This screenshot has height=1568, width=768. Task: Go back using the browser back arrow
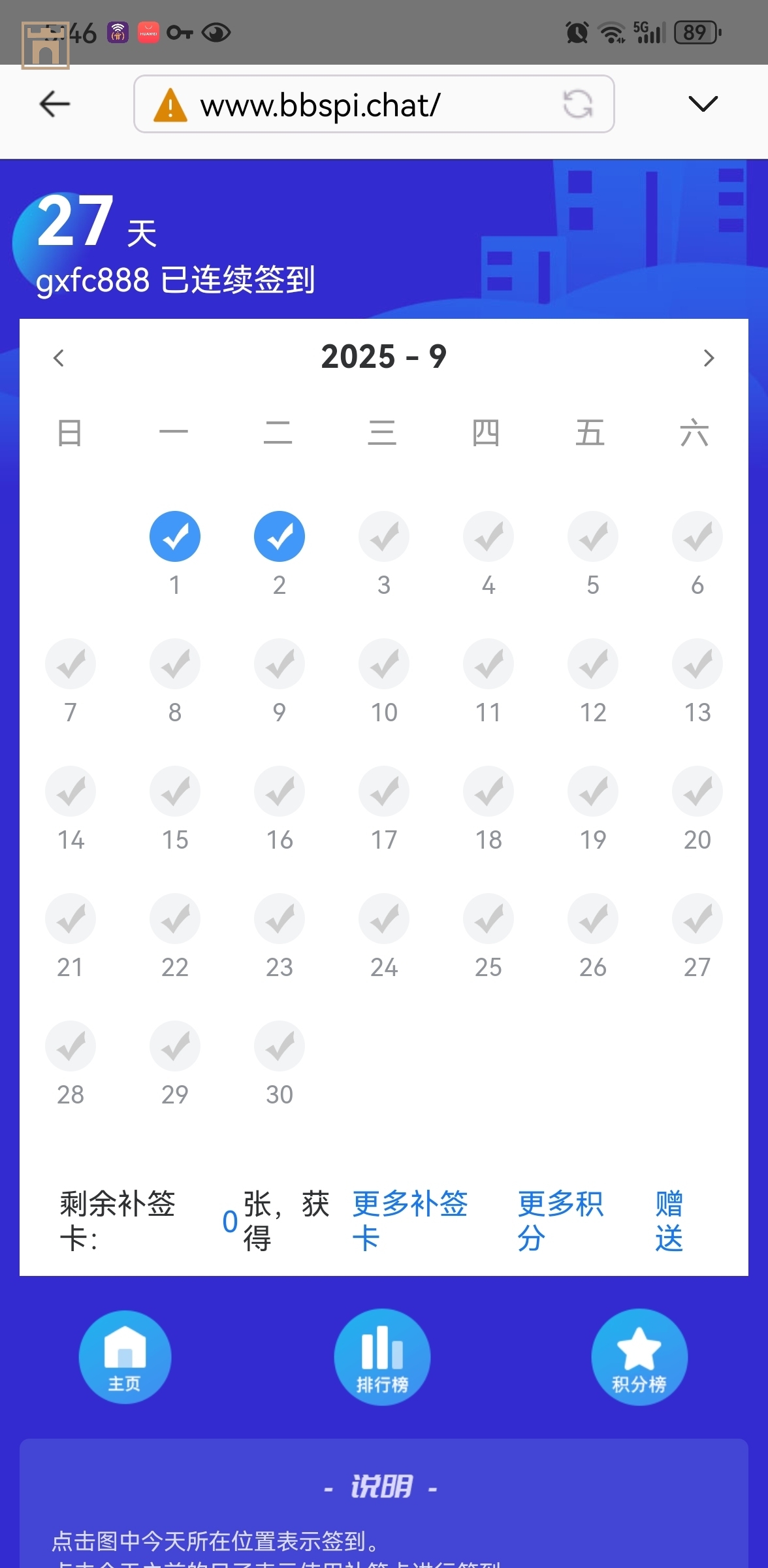click(x=55, y=104)
